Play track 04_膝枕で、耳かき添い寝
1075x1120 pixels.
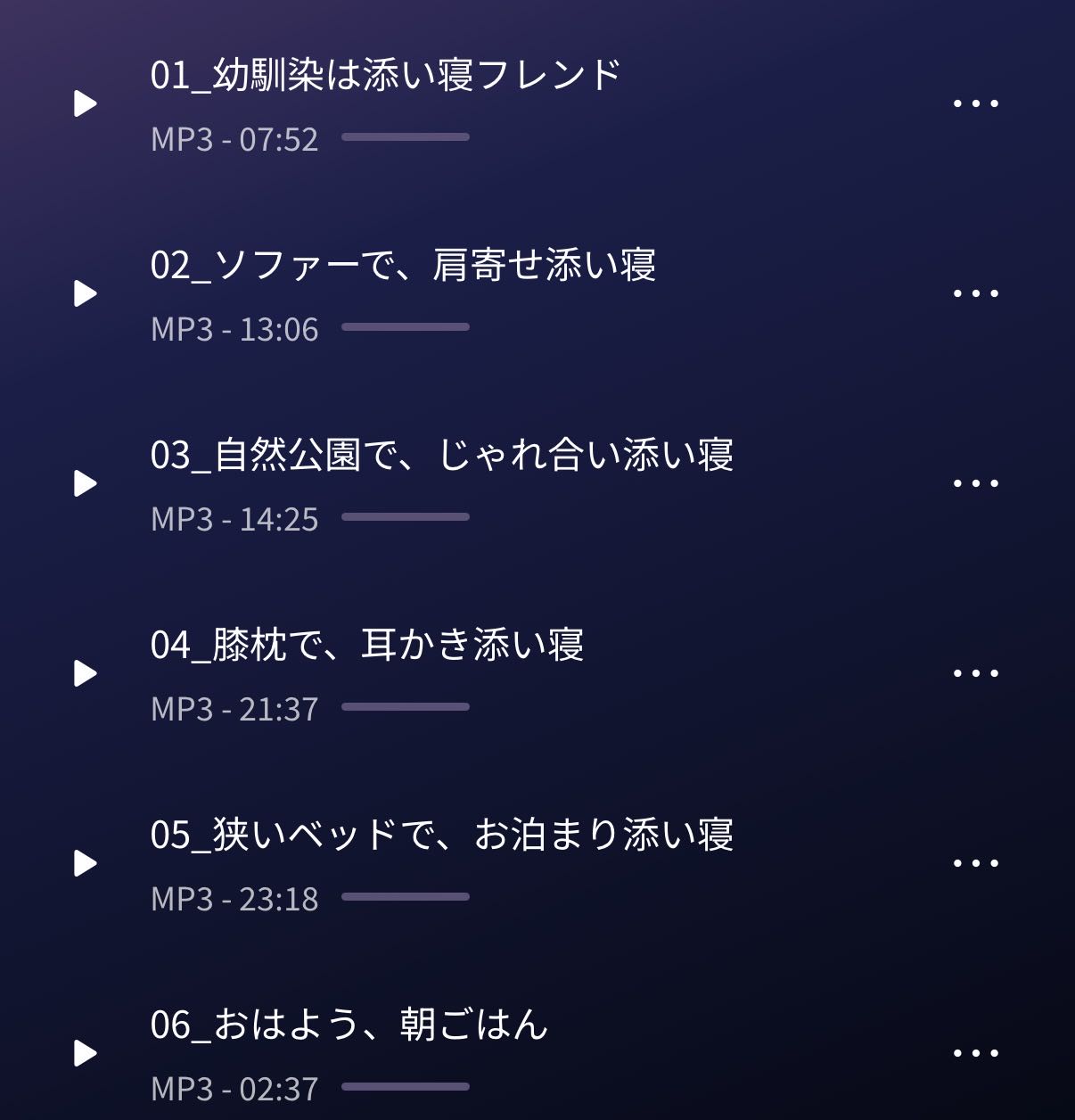pos(85,673)
